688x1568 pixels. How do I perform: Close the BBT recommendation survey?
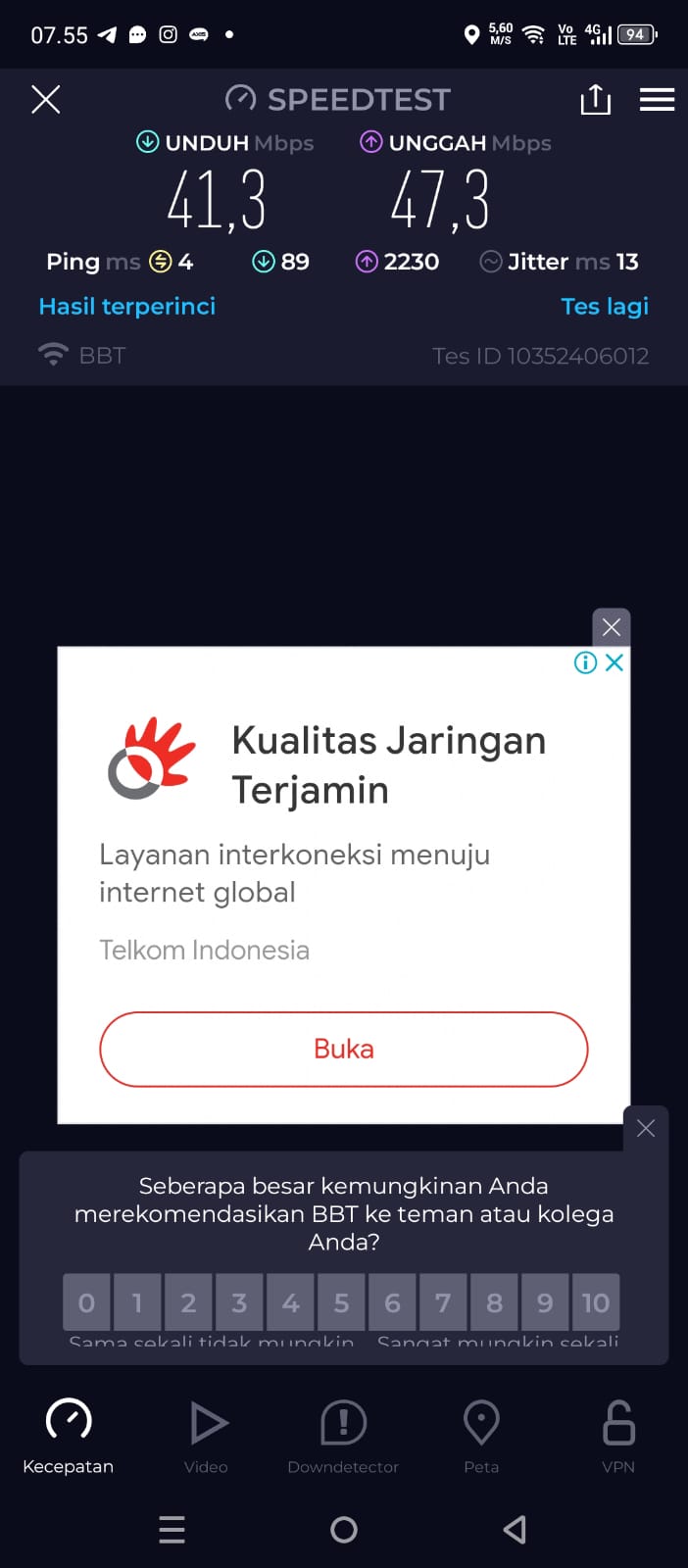pyautogui.click(x=646, y=1128)
